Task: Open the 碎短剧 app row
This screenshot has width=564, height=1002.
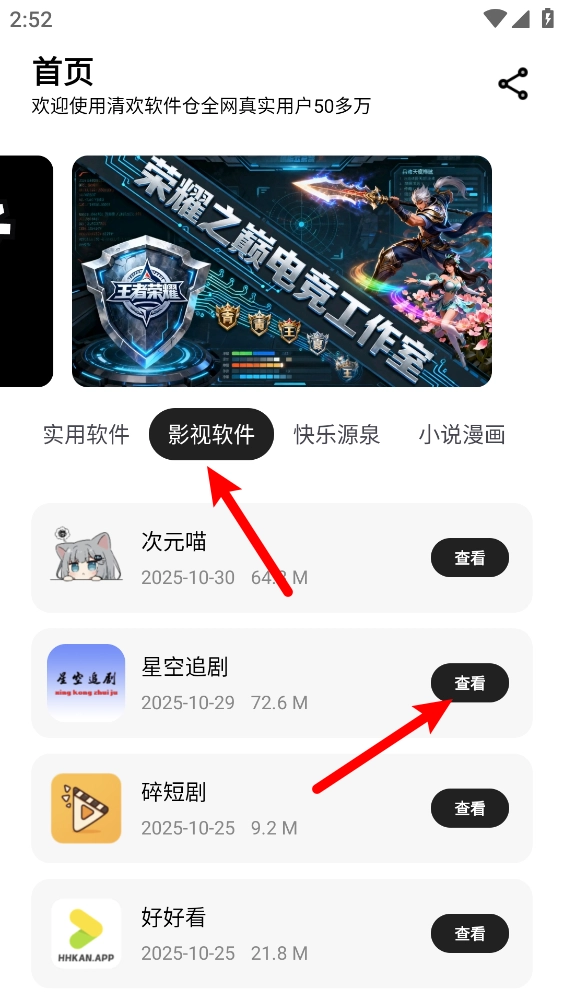Action: 282,808
